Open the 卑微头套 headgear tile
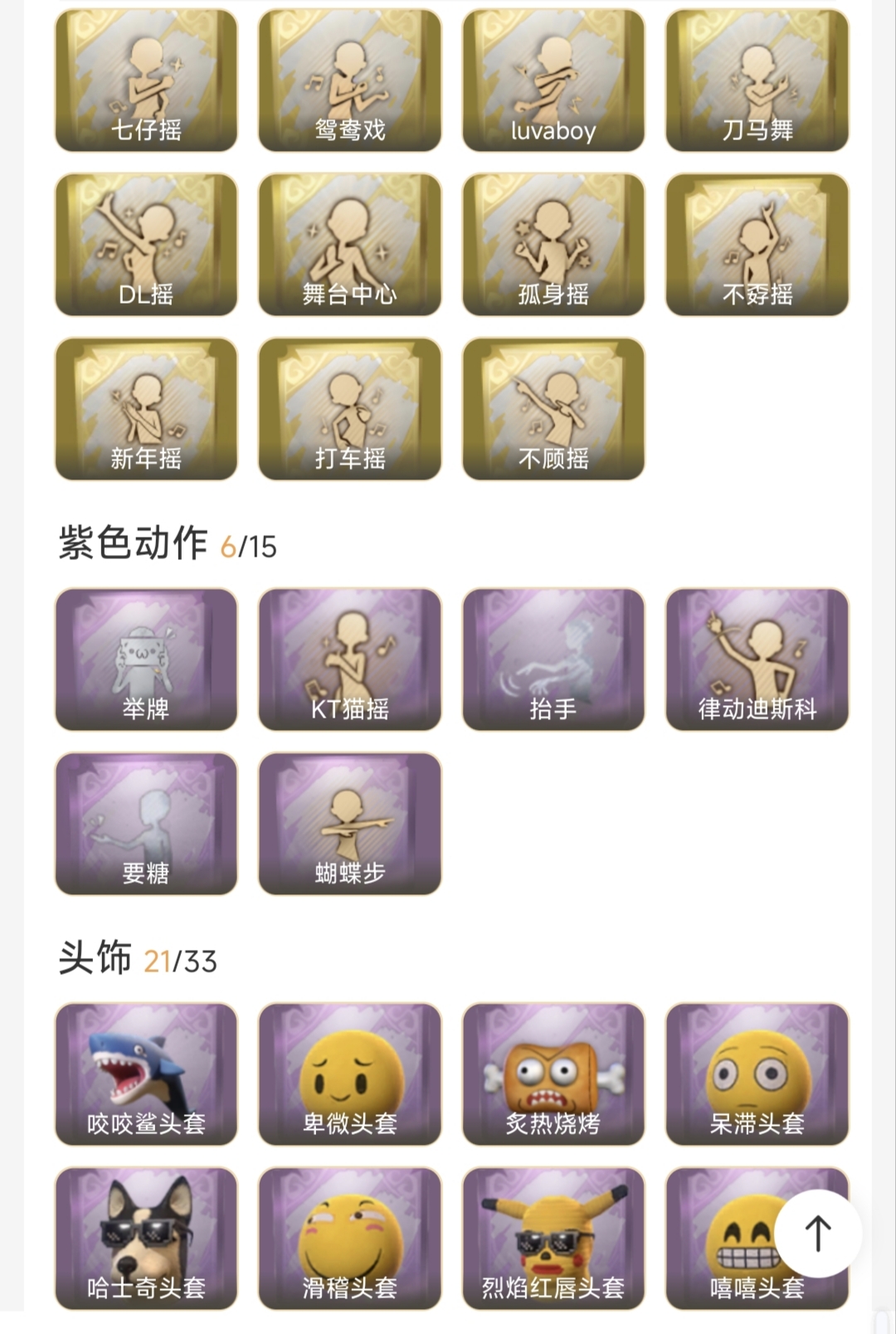 pos(349,1074)
